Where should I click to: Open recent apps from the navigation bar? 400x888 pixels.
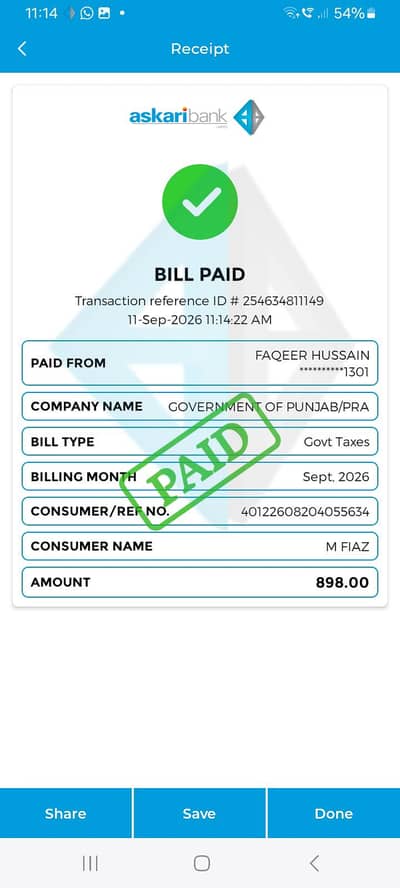[x=90, y=863]
